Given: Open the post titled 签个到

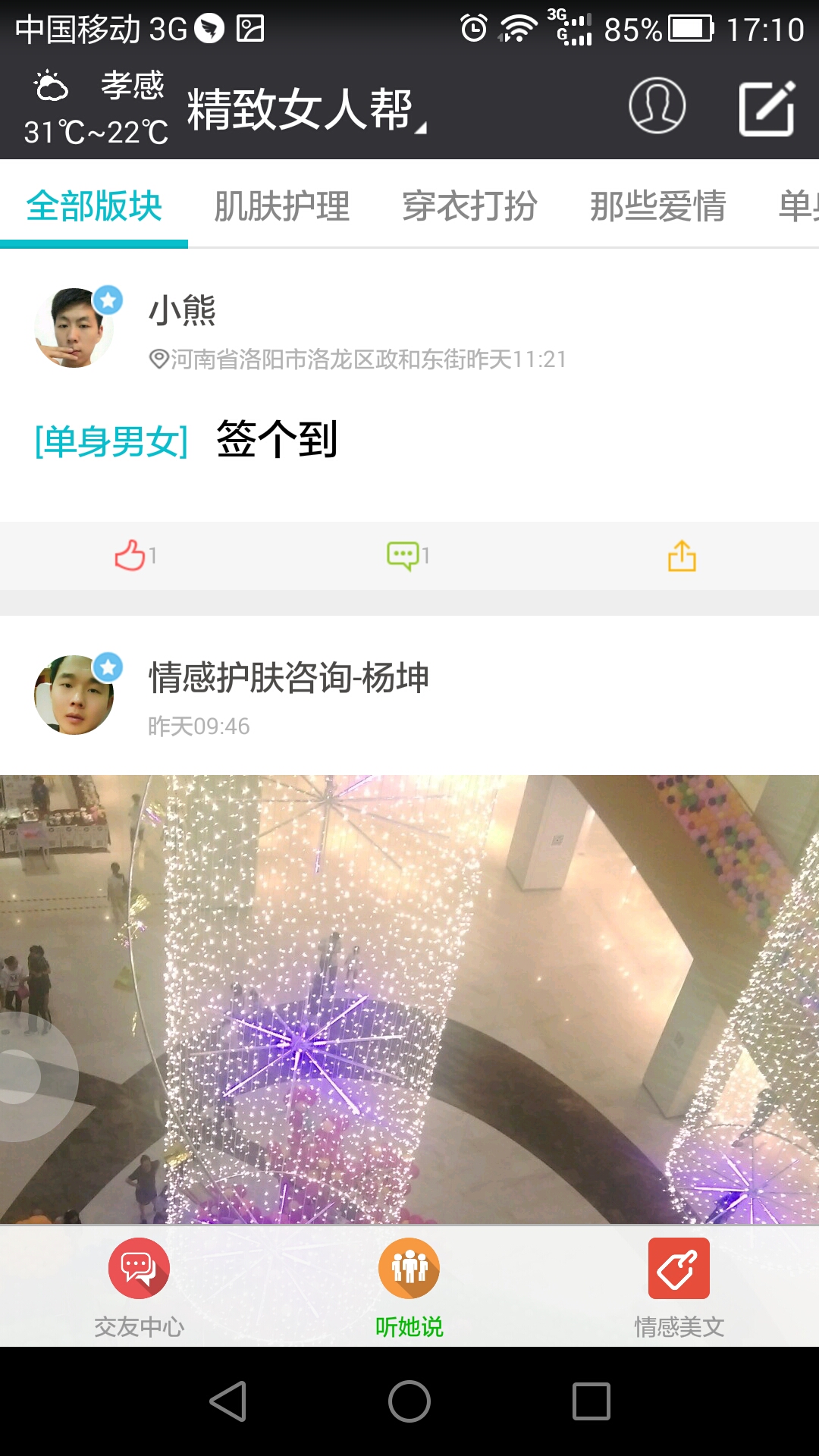Looking at the screenshot, I should pos(278,439).
